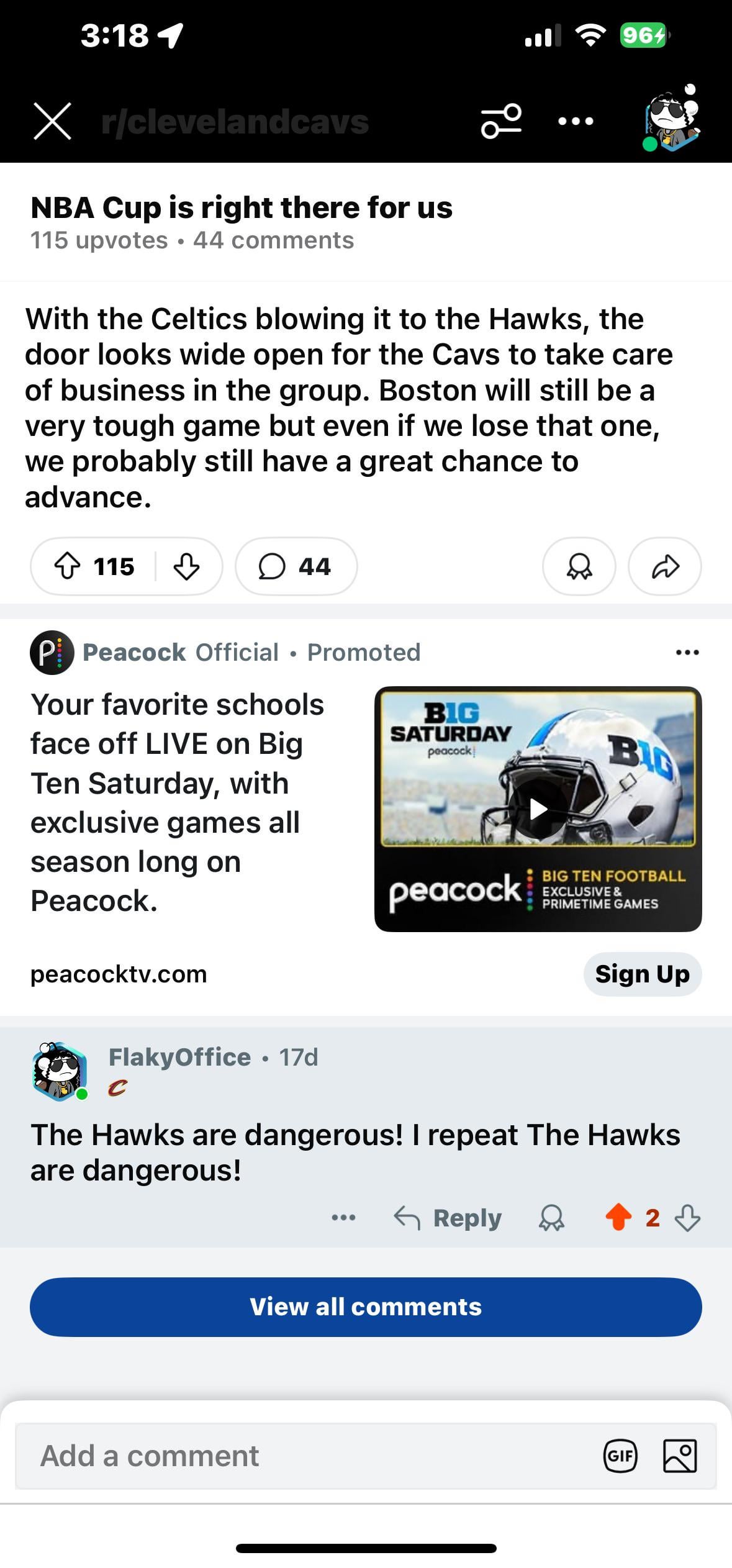Open the sort and filter options
The image size is (732, 1568).
click(501, 121)
